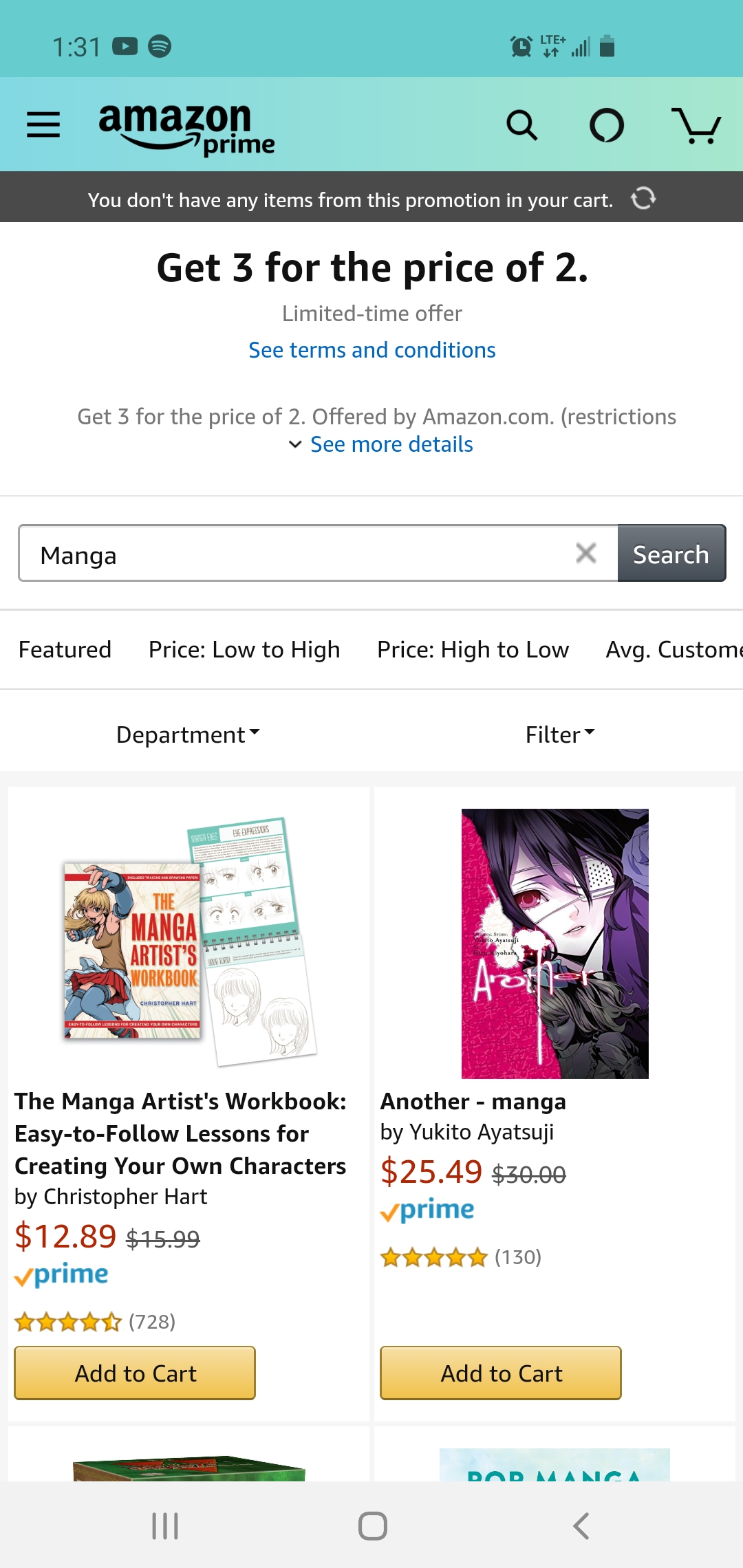Switch sorting to Price: Low to High
This screenshot has height=1568, width=743.
point(244,649)
